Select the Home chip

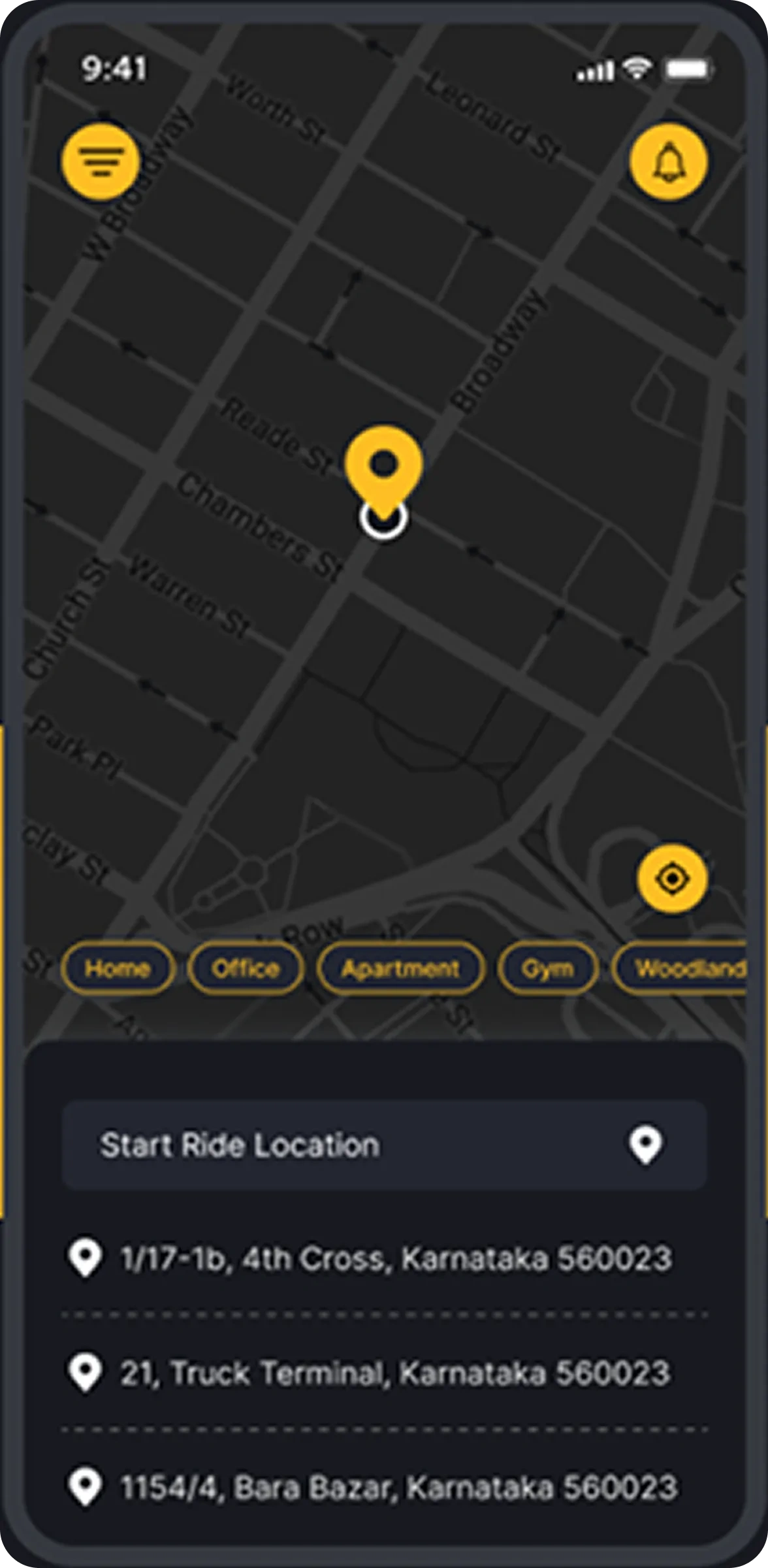pos(118,968)
